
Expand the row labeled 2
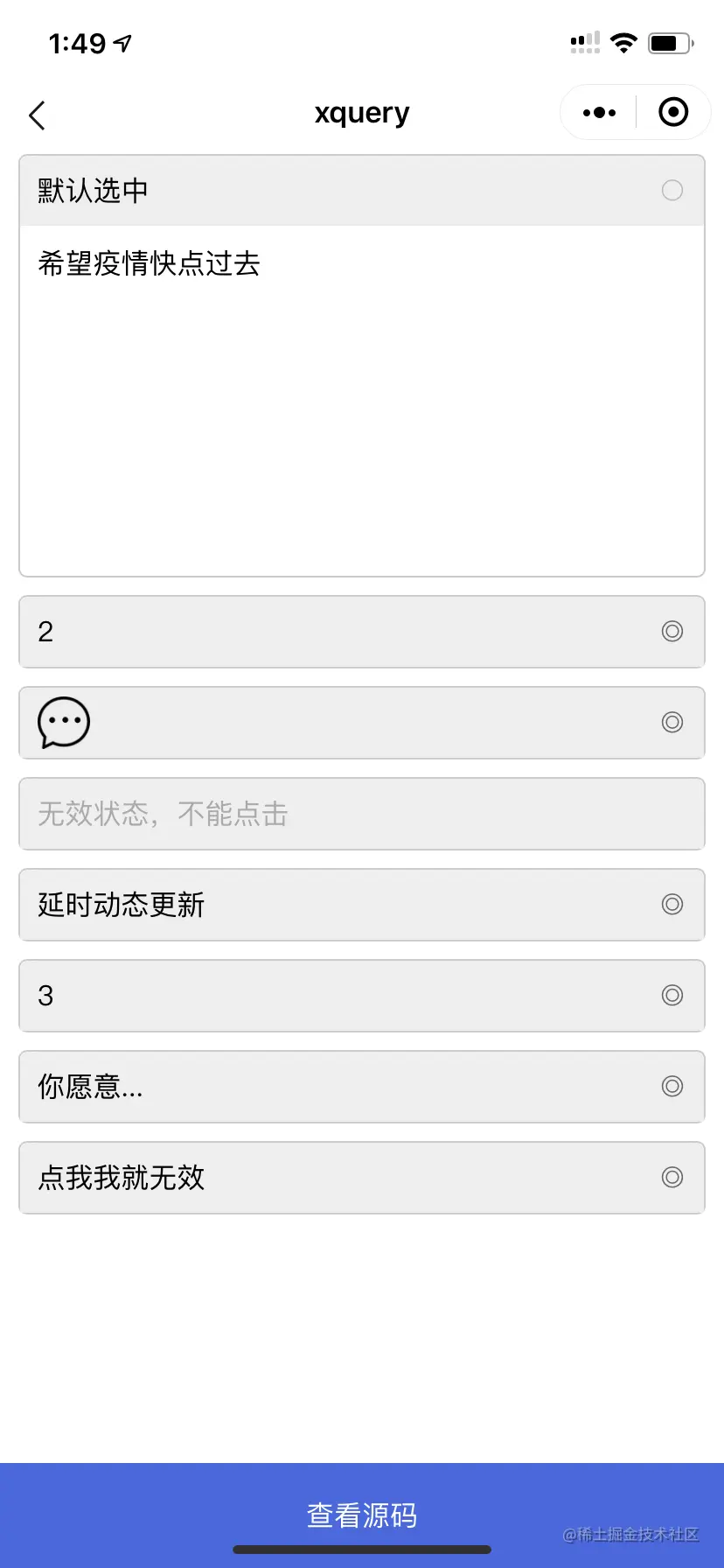(x=362, y=632)
